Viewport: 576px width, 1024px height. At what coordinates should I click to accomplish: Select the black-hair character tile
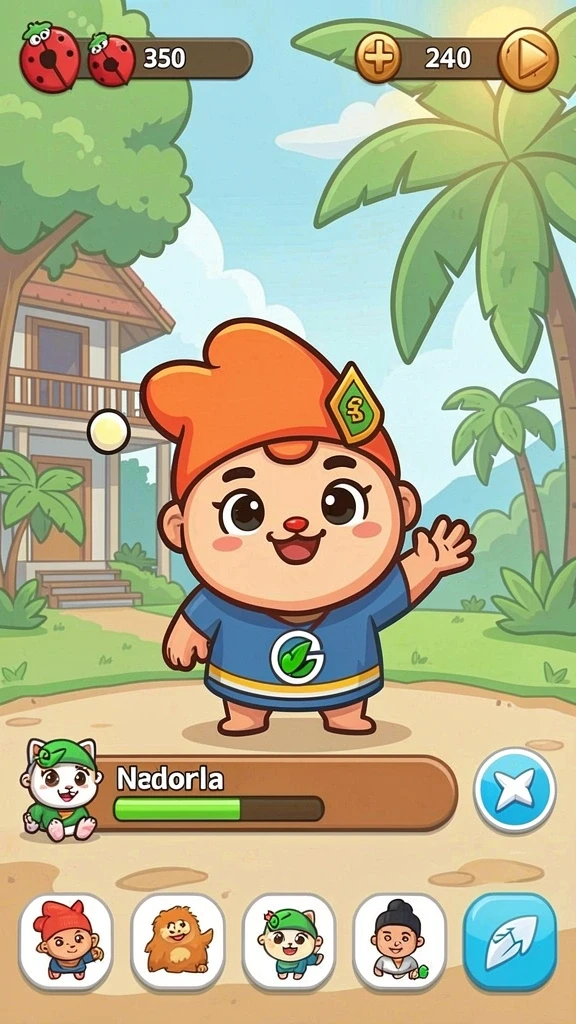point(400,941)
